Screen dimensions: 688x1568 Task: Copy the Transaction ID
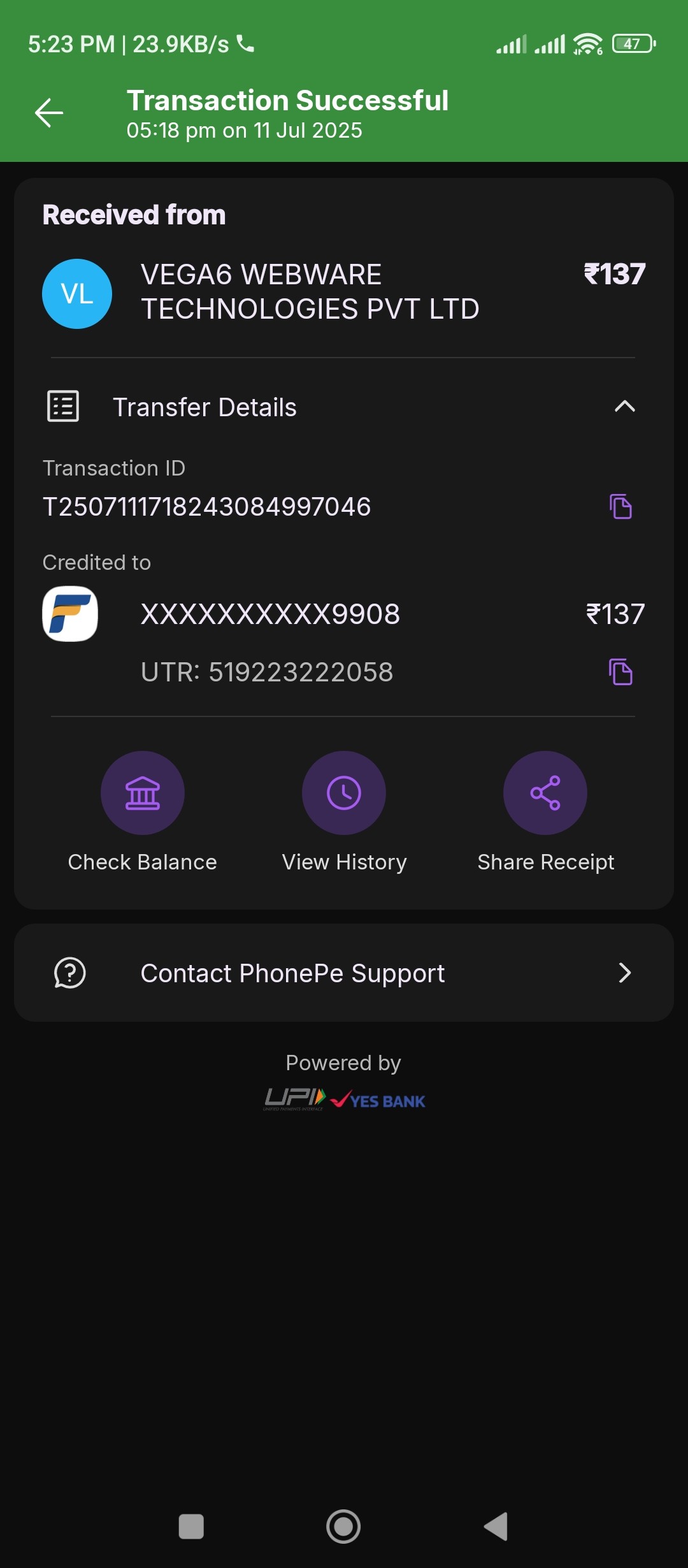pyautogui.click(x=620, y=507)
